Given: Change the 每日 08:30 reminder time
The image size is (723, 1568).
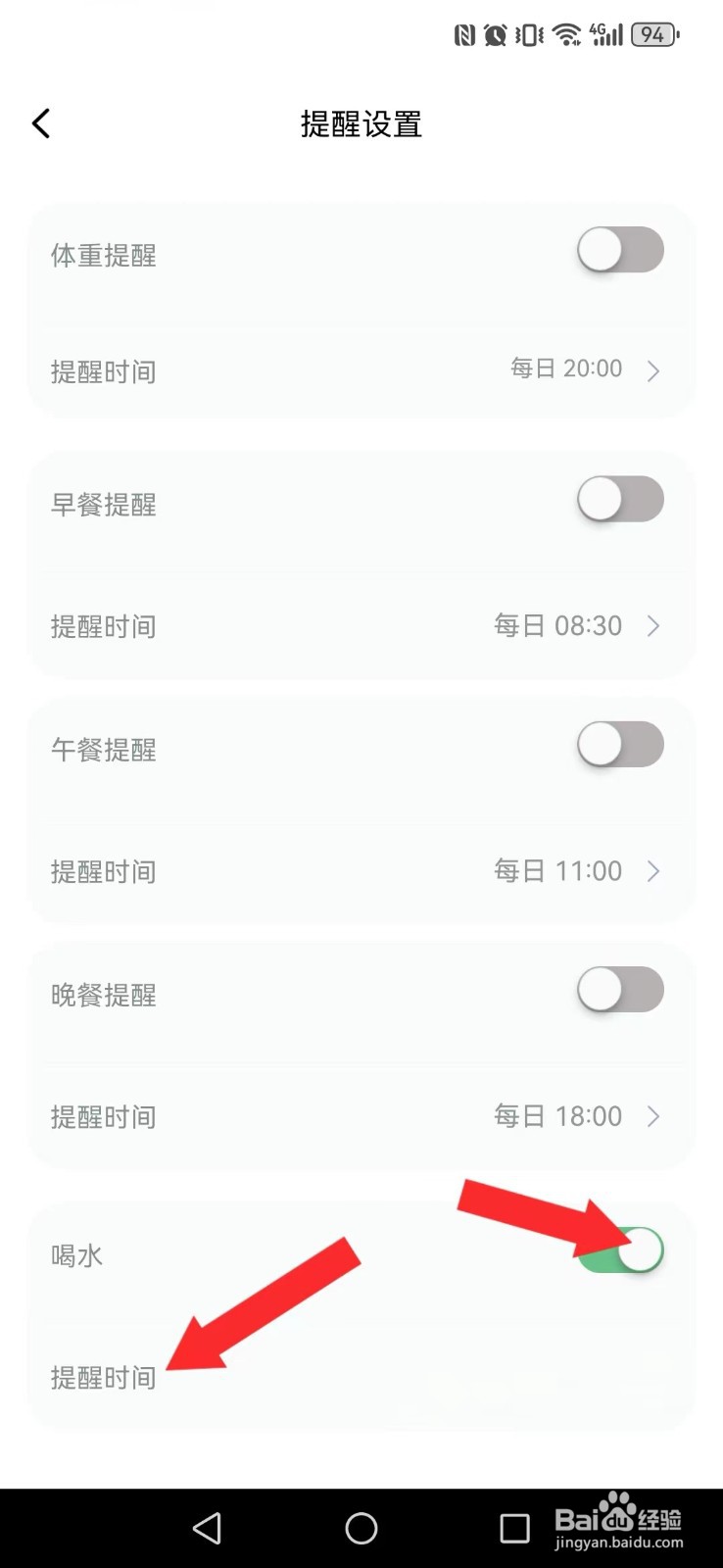Looking at the screenshot, I should click(x=361, y=626).
